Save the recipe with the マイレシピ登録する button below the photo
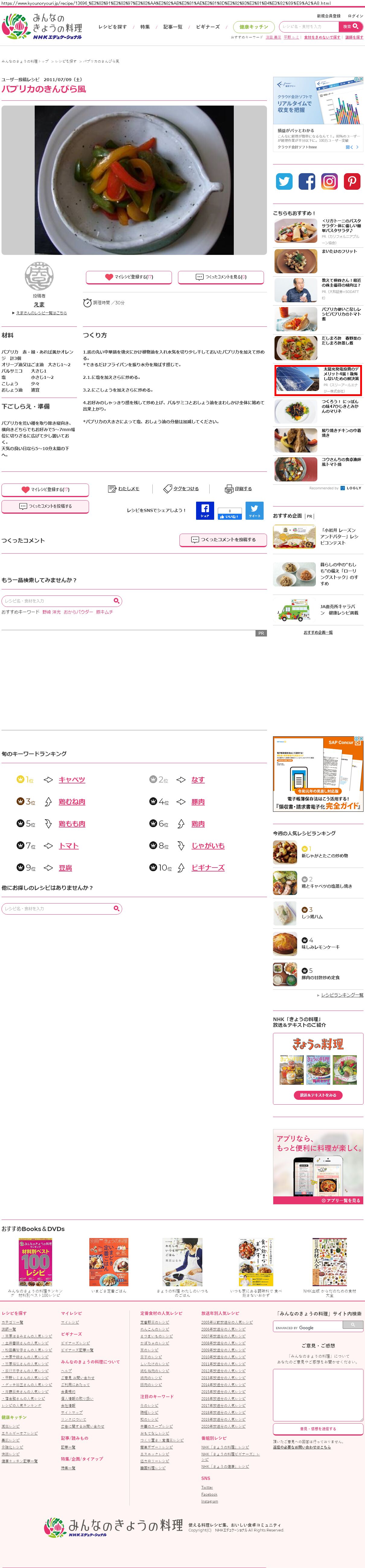This screenshot has width=365, height=1568. [x=129, y=277]
